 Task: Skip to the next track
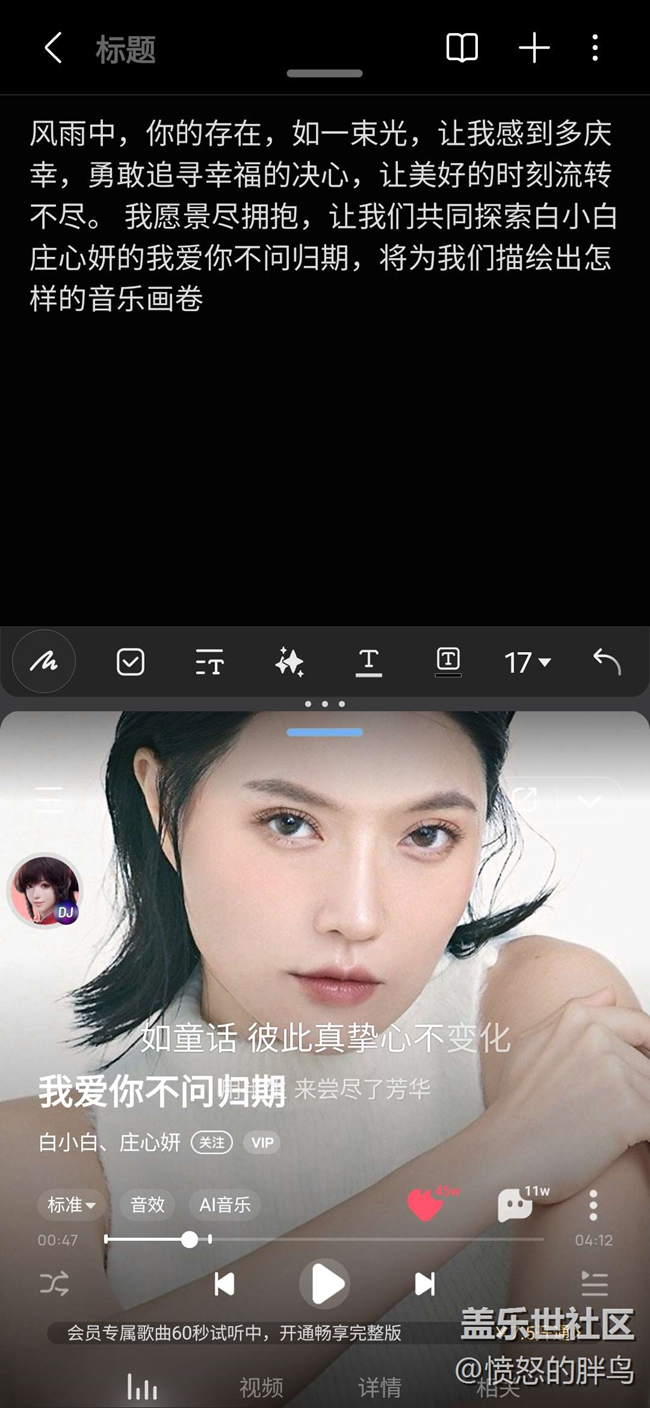(425, 1284)
